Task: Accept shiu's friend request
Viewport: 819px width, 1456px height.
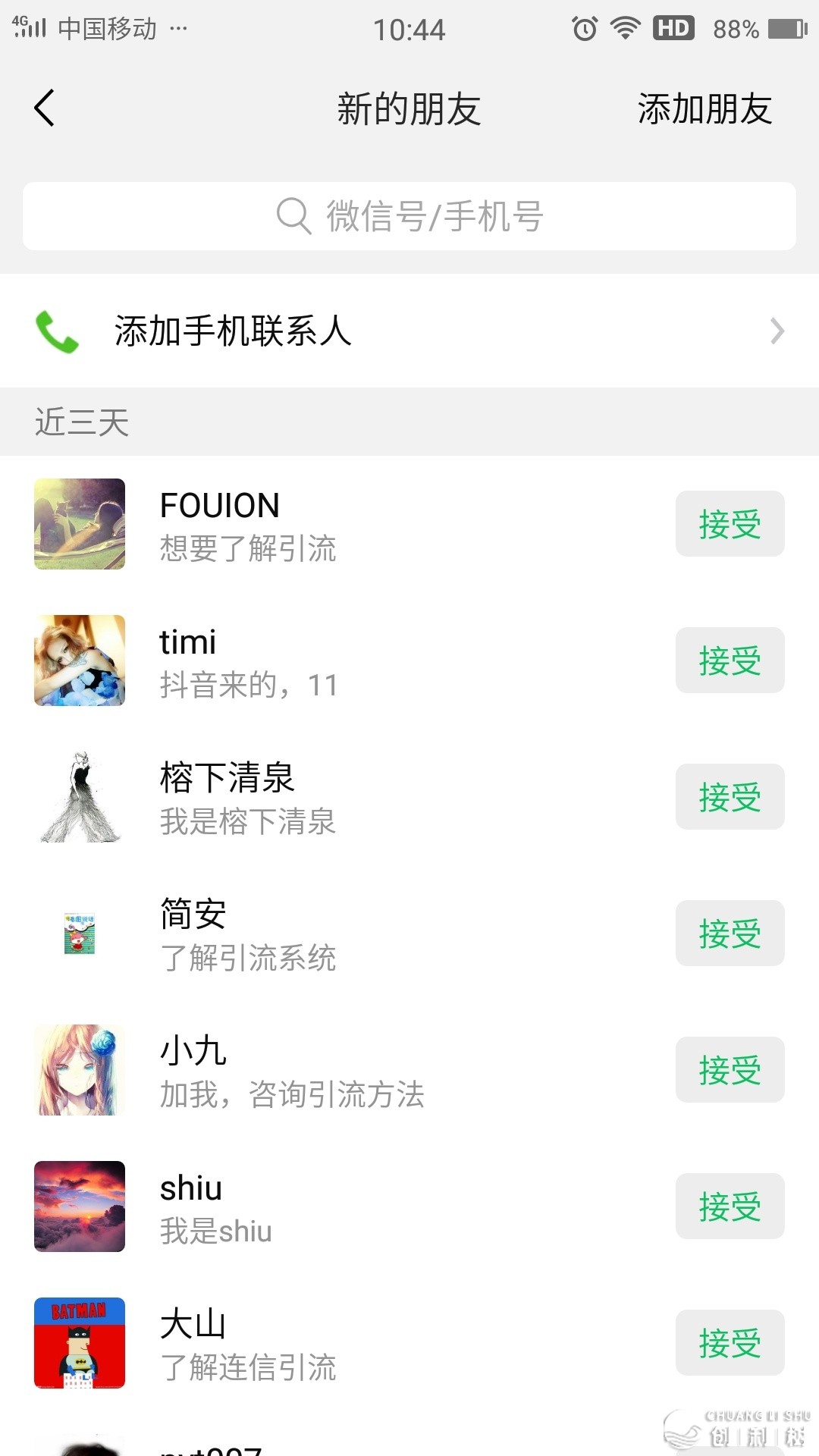Action: tap(730, 1207)
